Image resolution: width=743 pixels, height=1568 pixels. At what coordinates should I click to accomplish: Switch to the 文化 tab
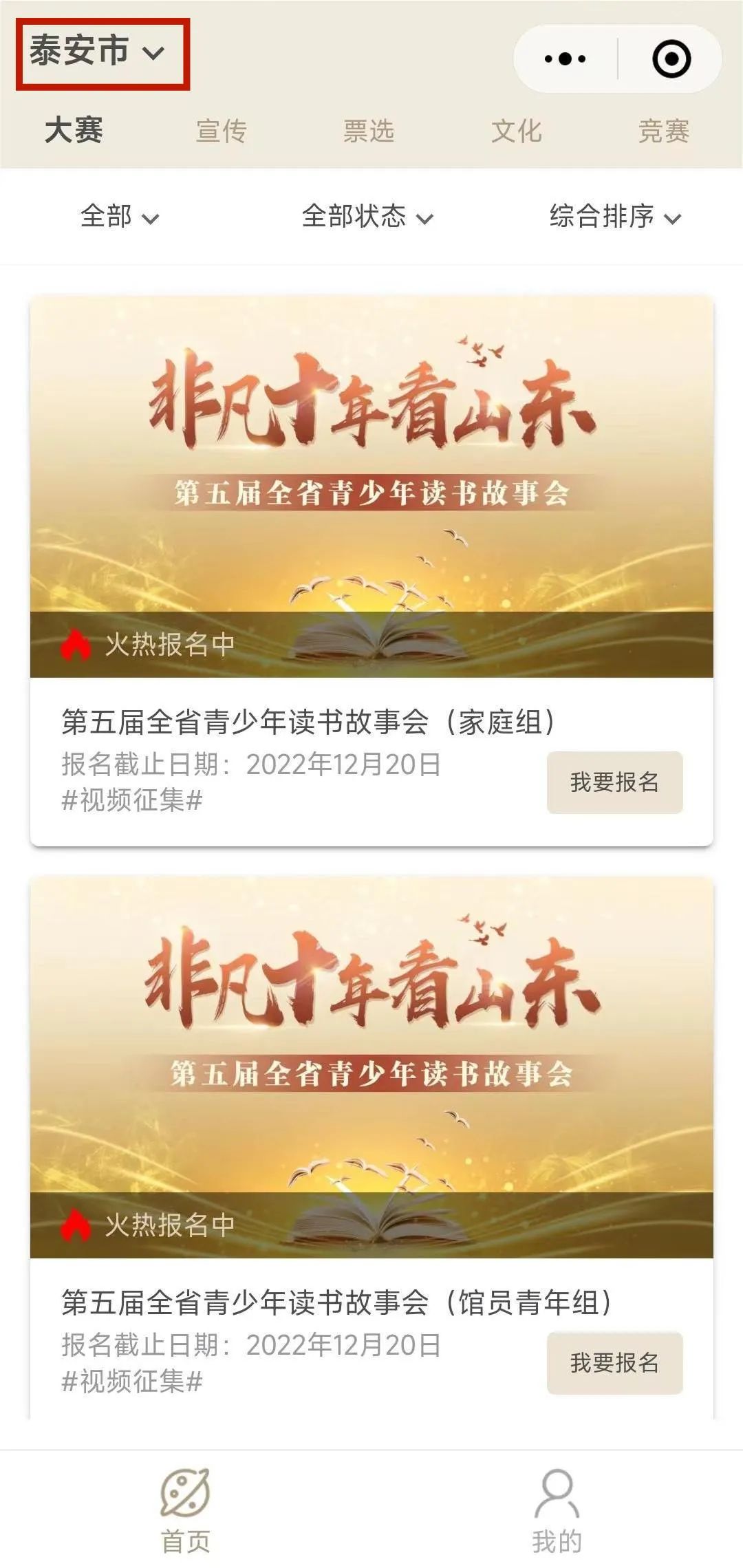[516, 131]
